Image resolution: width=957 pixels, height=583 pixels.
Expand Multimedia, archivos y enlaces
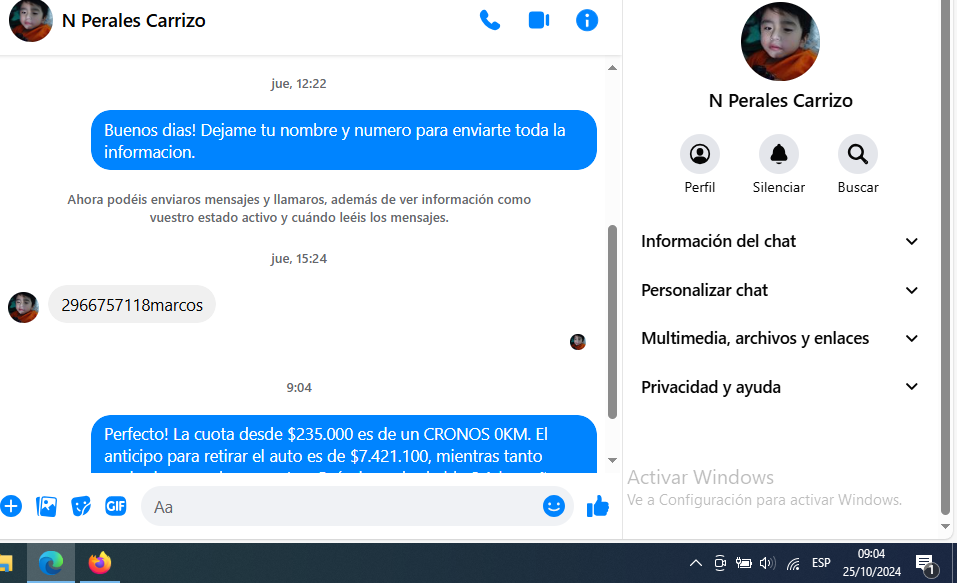779,338
